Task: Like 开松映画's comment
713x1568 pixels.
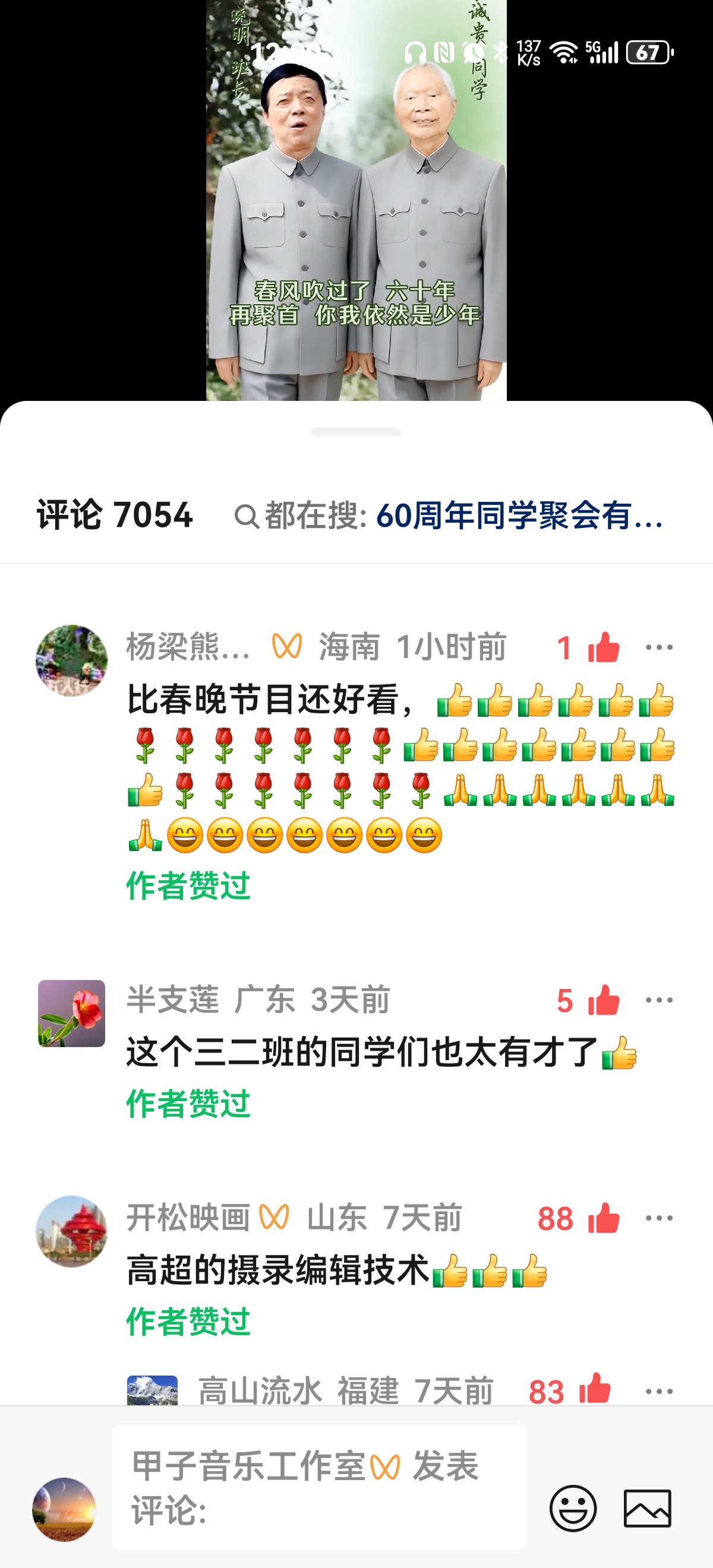Action: click(x=604, y=1218)
